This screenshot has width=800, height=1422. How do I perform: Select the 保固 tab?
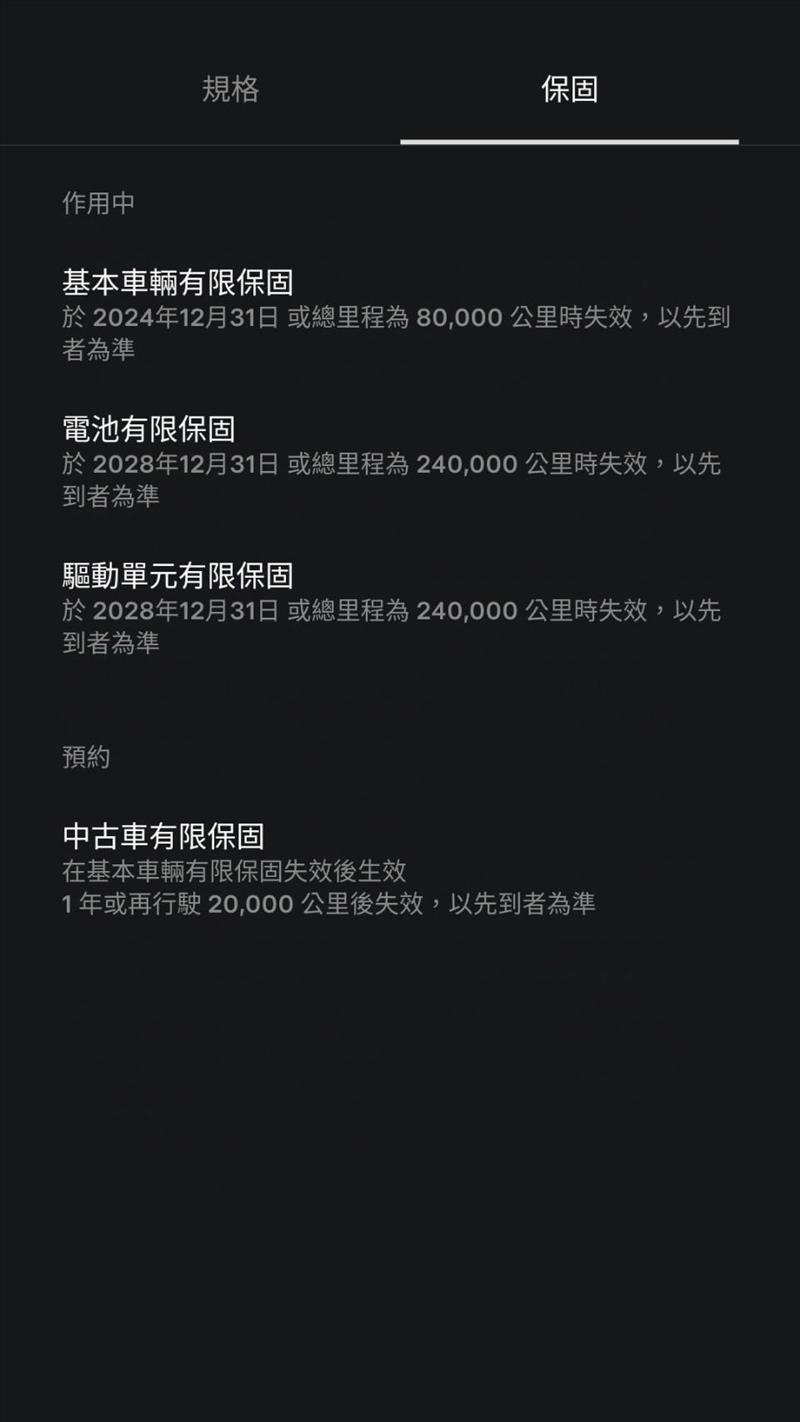click(x=569, y=89)
